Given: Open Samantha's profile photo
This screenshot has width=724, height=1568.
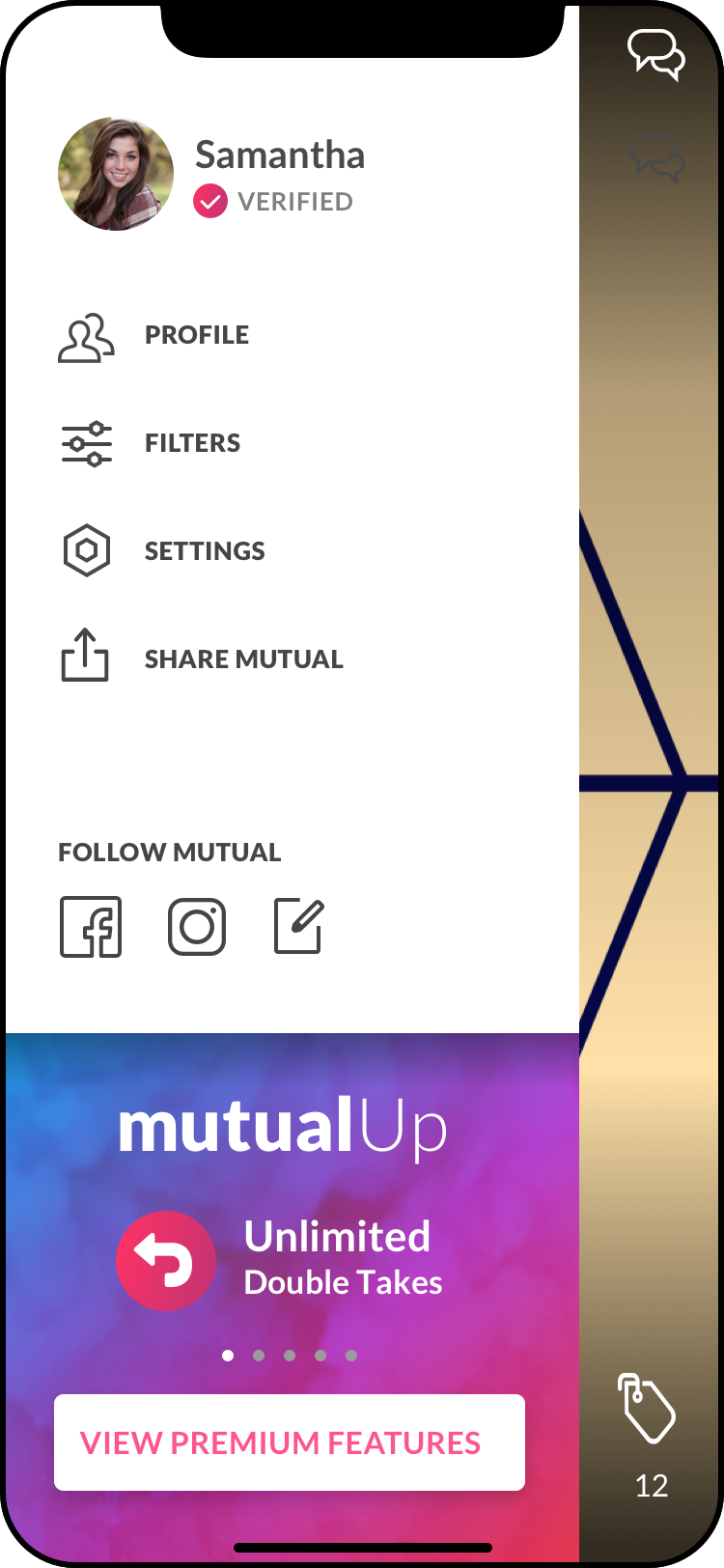Looking at the screenshot, I should (x=116, y=175).
